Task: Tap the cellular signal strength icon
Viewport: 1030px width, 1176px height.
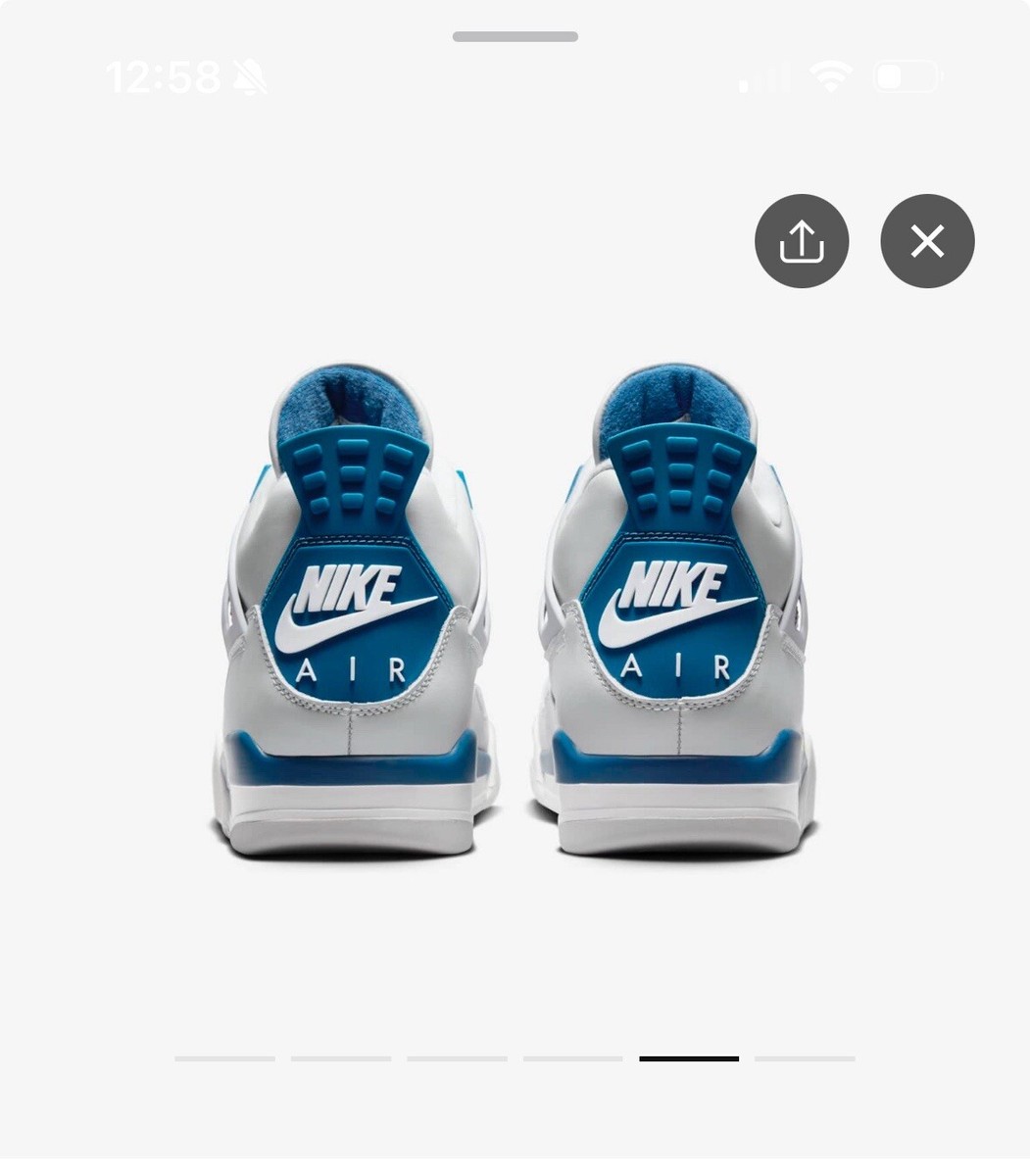Action: click(x=762, y=76)
